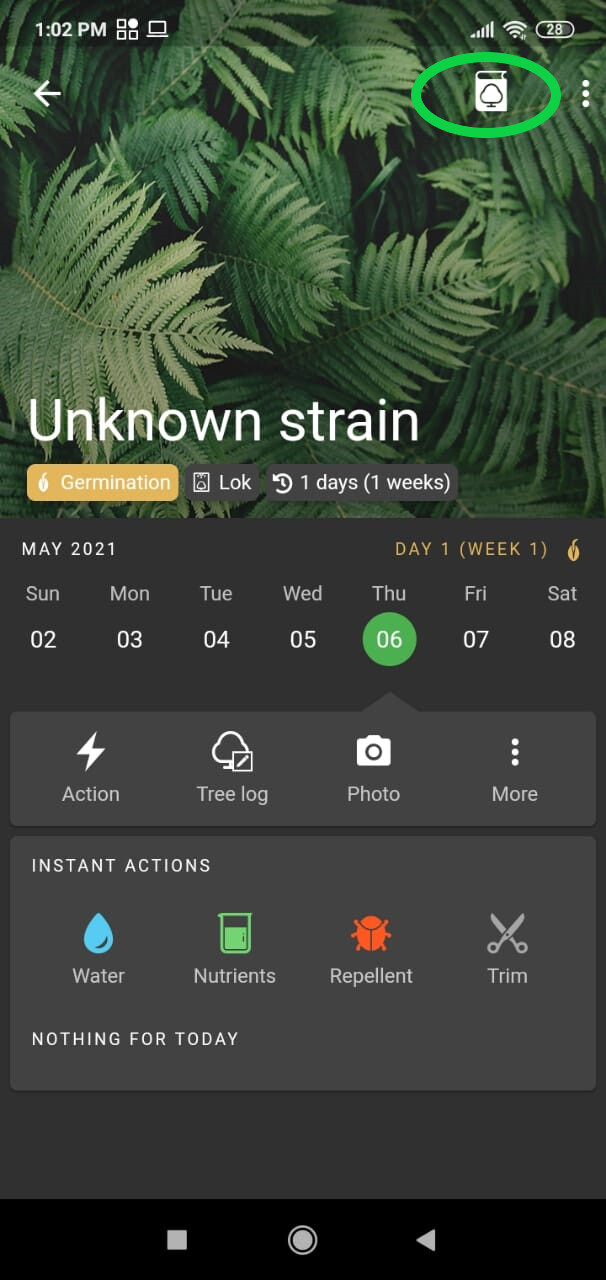Select Wednesday 05 in the calendar
This screenshot has width=606, height=1280.
coord(303,639)
